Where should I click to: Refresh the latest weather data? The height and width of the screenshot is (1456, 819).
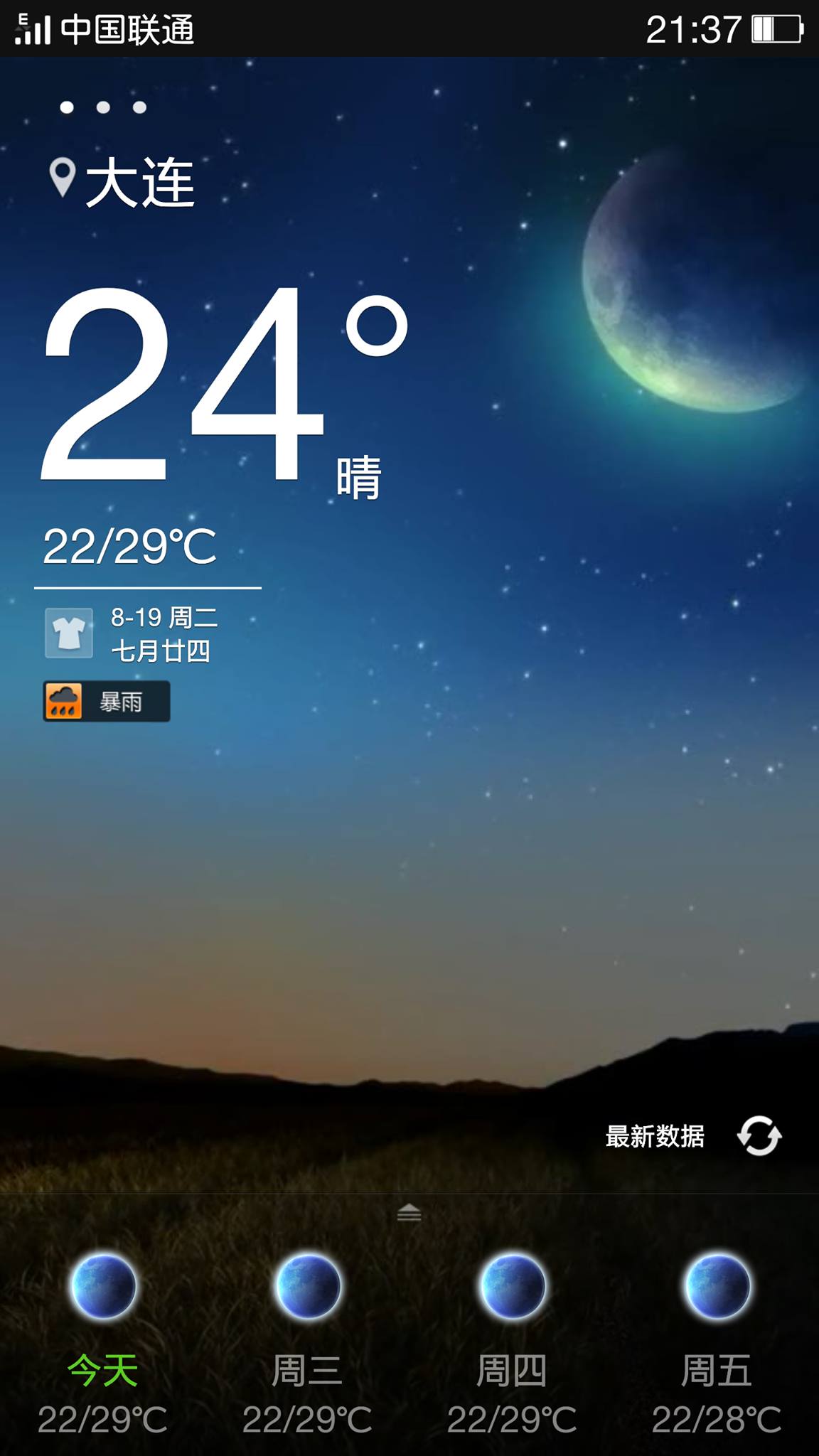759,1135
